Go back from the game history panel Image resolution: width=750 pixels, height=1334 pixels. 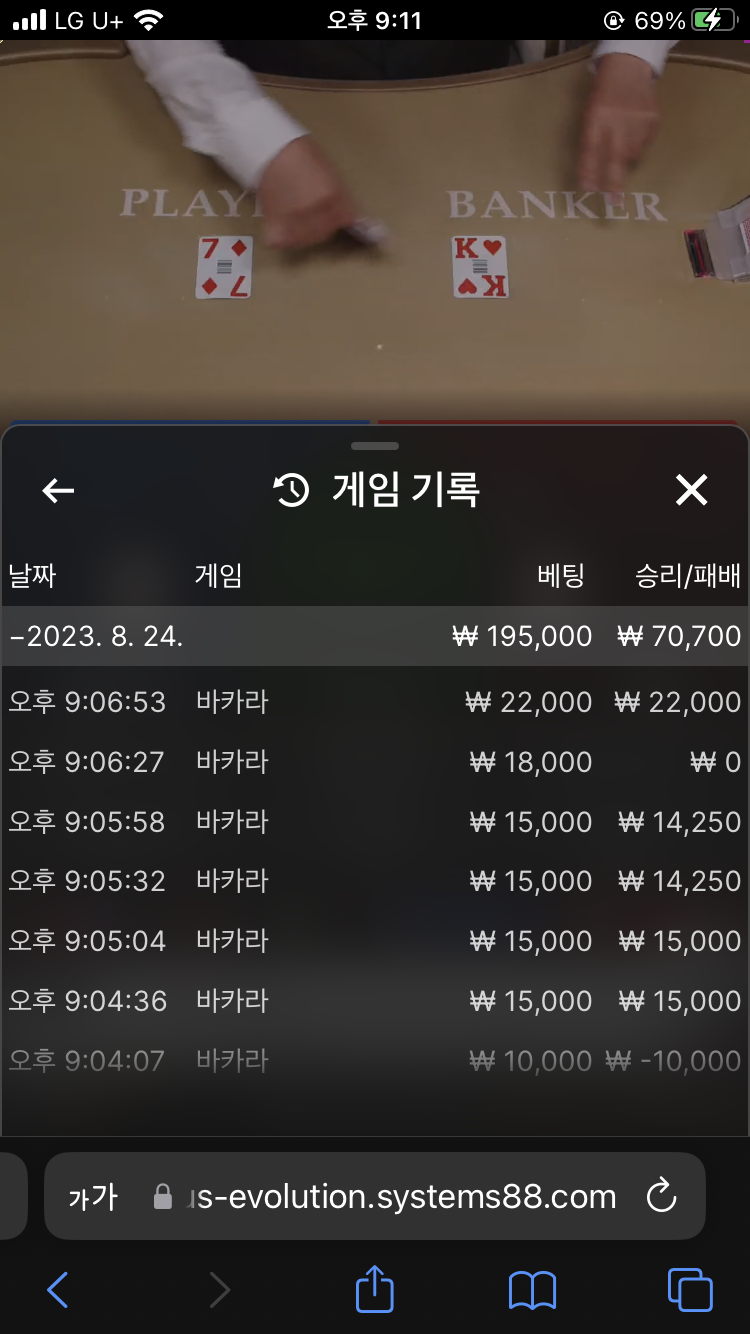pyautogui.click(x=58, y=491)
